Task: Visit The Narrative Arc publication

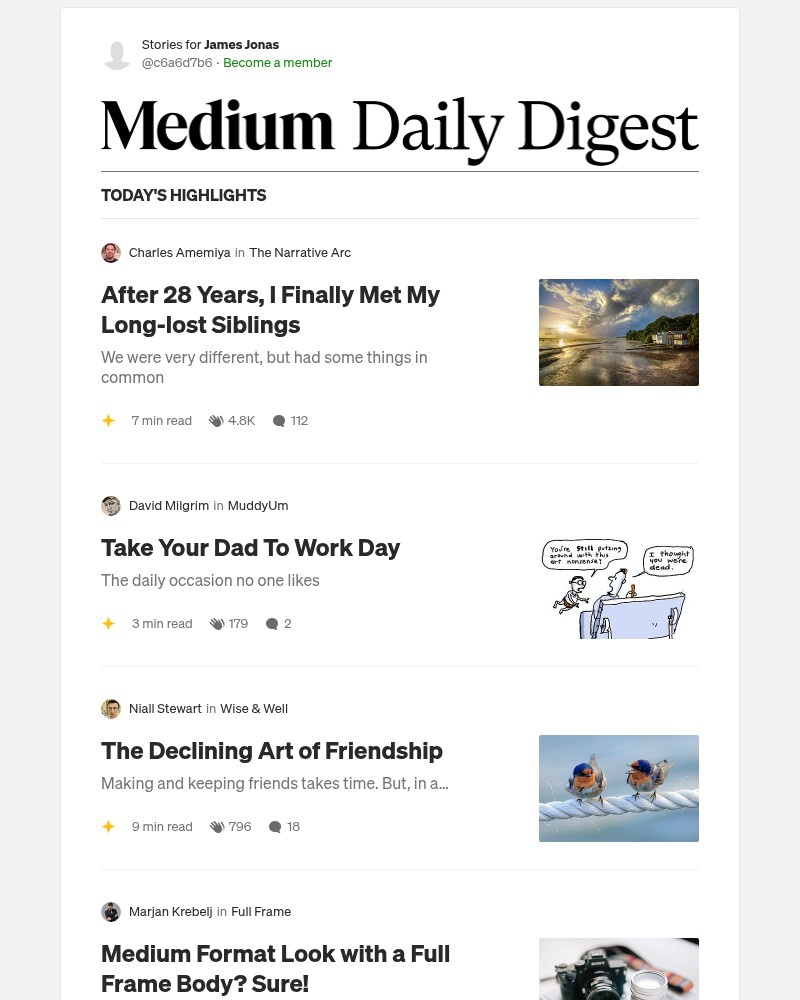Action: point(300,252)
